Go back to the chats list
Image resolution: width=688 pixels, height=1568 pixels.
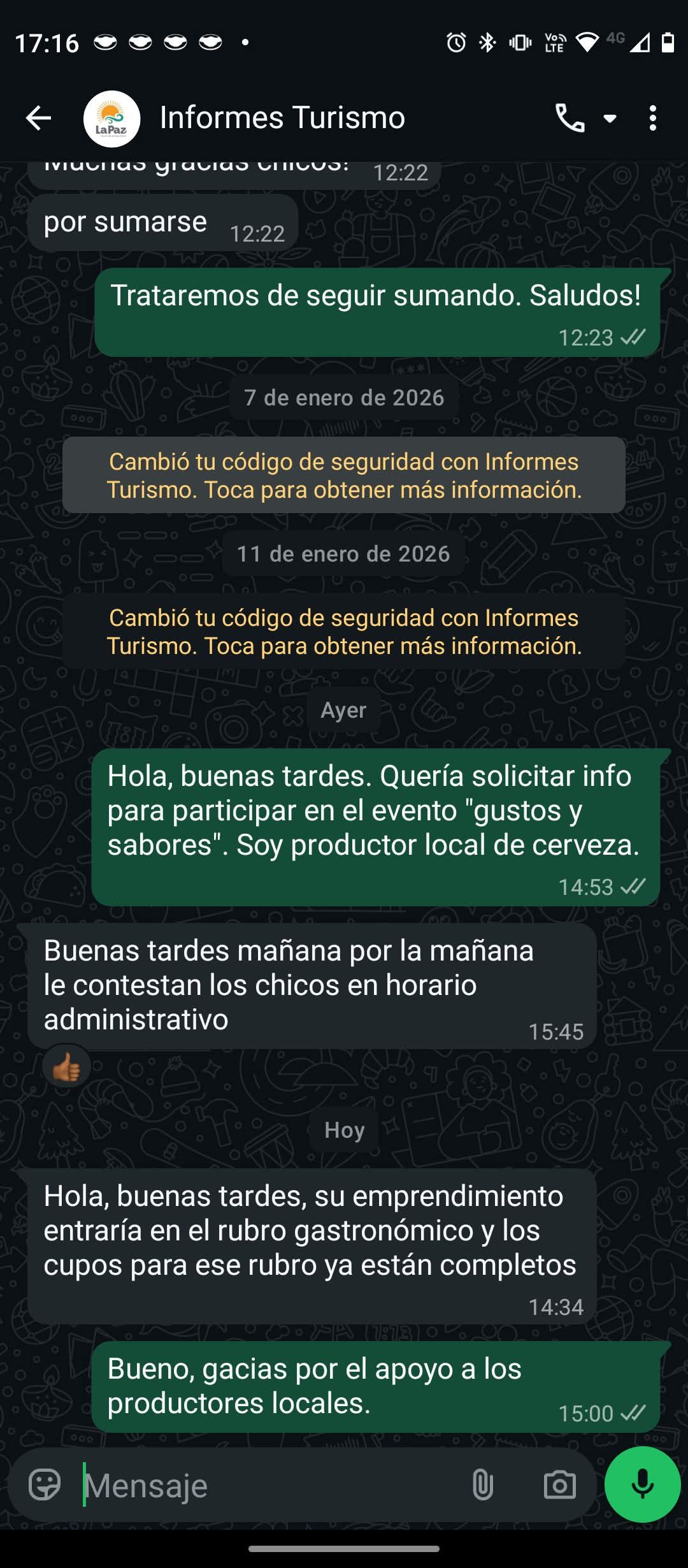[38, 119]
